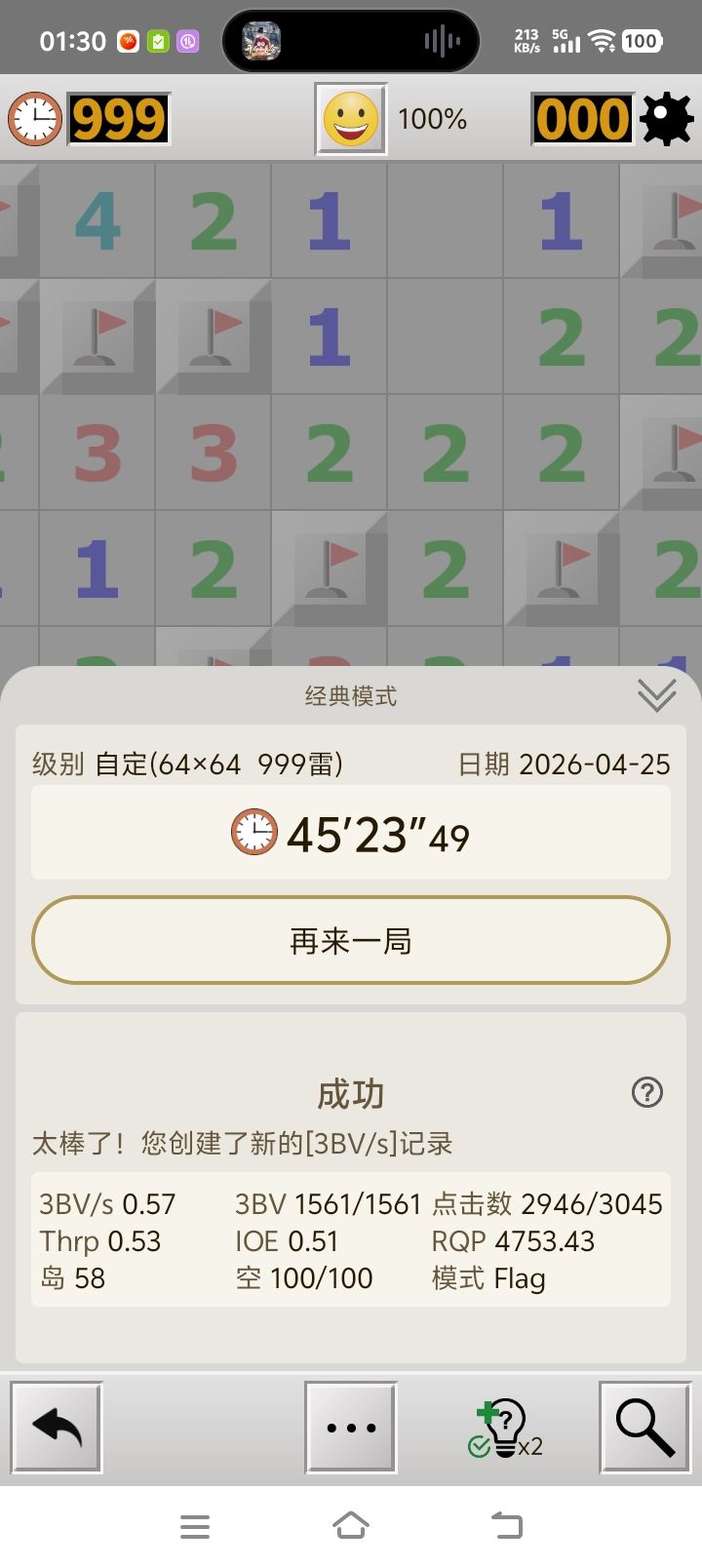Open the ellipsis options menu
Screen dimensions: 702x1568
coord(349,1427)
